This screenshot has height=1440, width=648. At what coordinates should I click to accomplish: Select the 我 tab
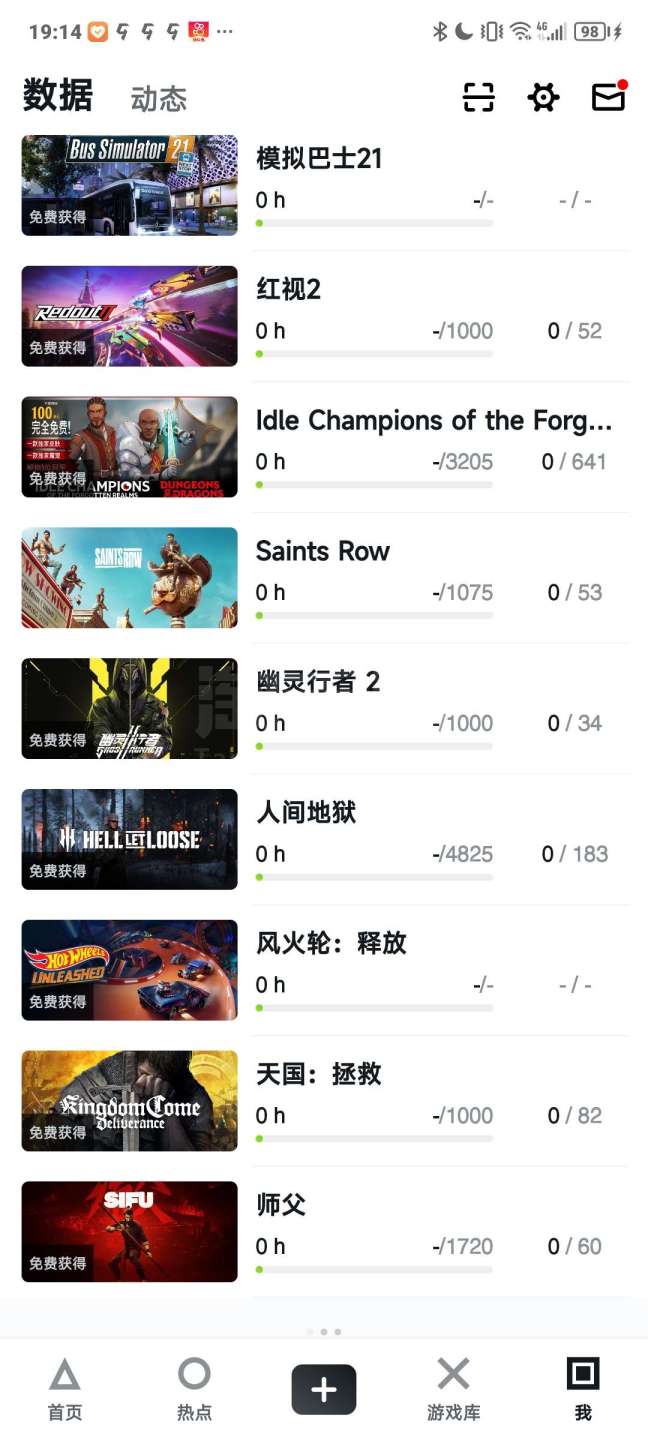coord(583,1389)
